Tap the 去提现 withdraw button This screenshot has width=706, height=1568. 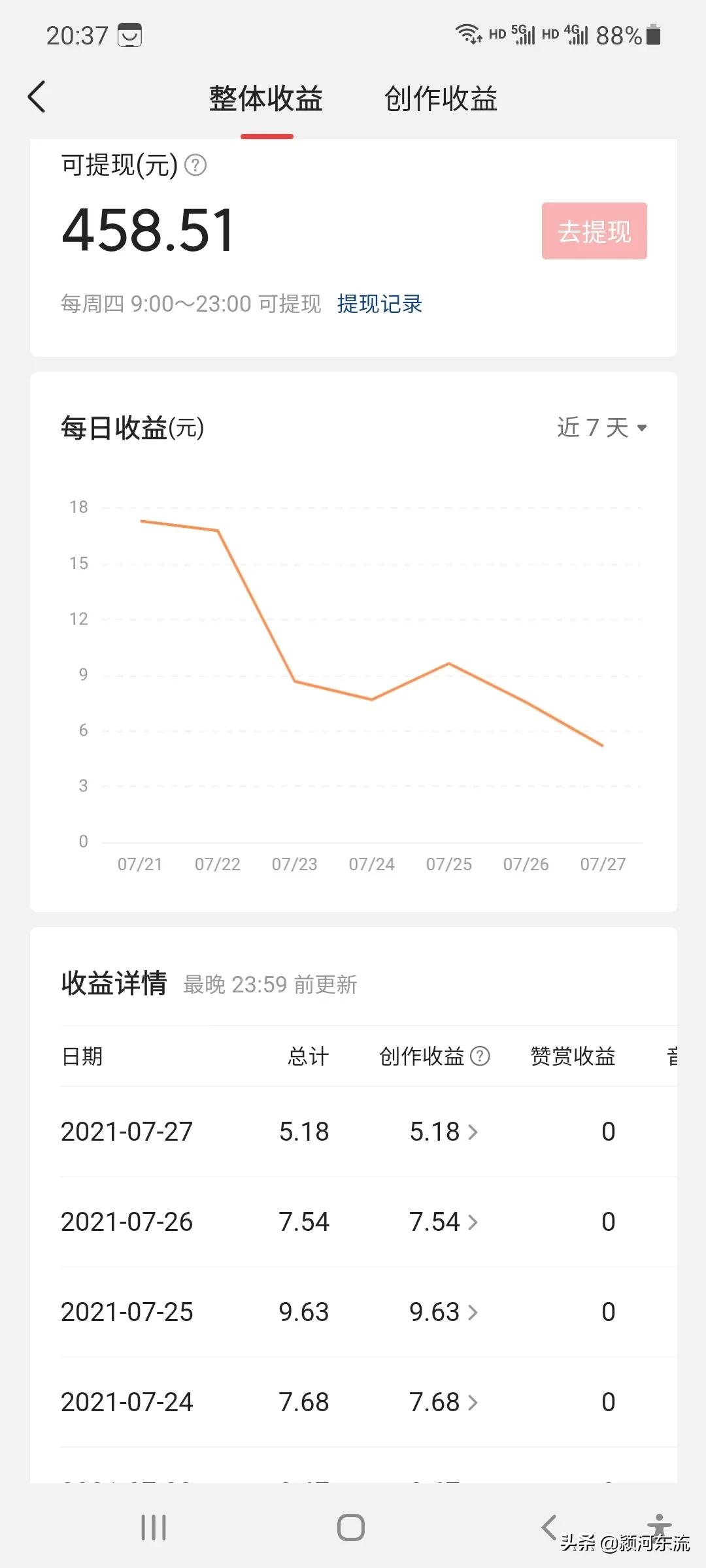click(x=594, y=231)
